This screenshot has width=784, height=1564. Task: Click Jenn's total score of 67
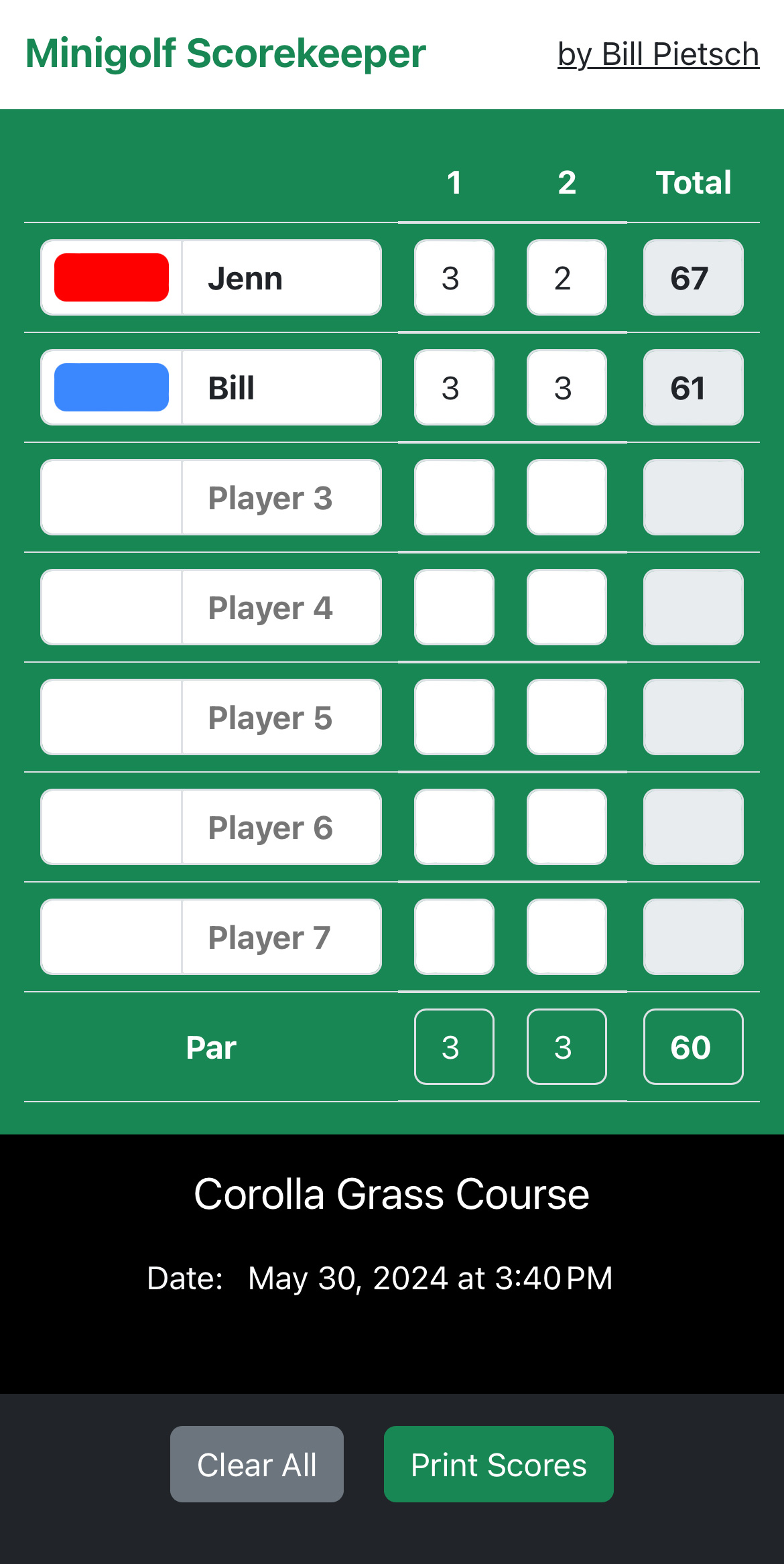pyautogui.click(x=693, y=277)
